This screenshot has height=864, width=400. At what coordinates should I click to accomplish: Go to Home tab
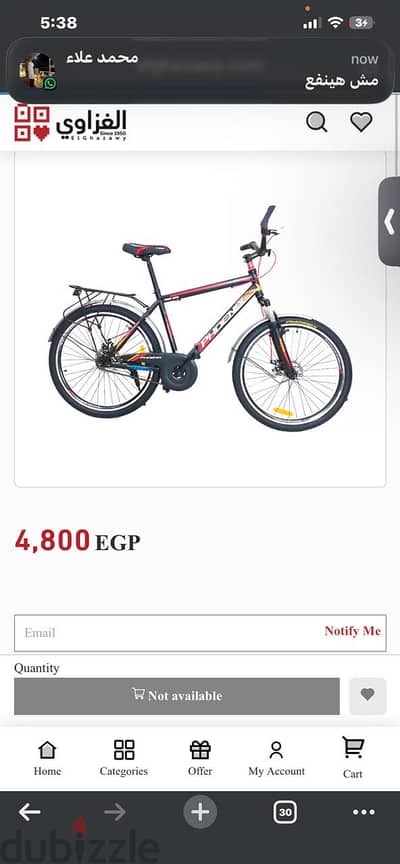47,759
